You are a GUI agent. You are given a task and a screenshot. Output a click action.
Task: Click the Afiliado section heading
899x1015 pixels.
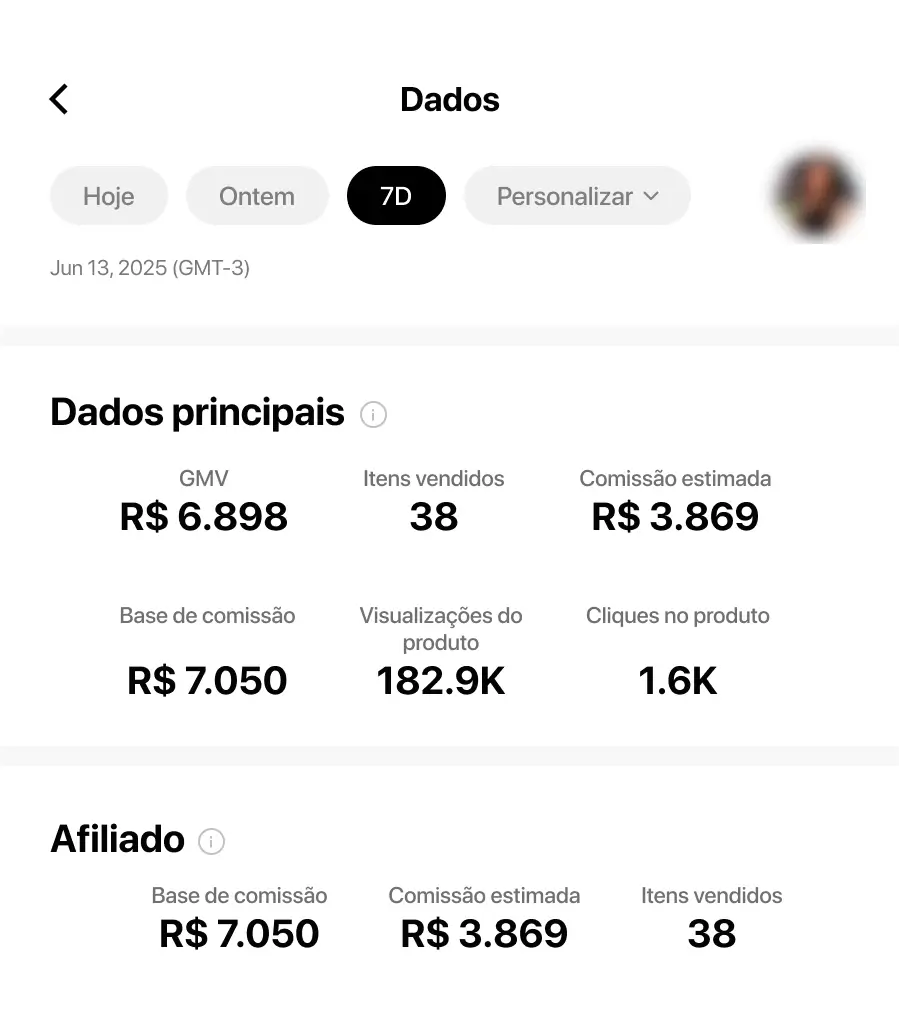pyautogui.click(x=116, y=840)
